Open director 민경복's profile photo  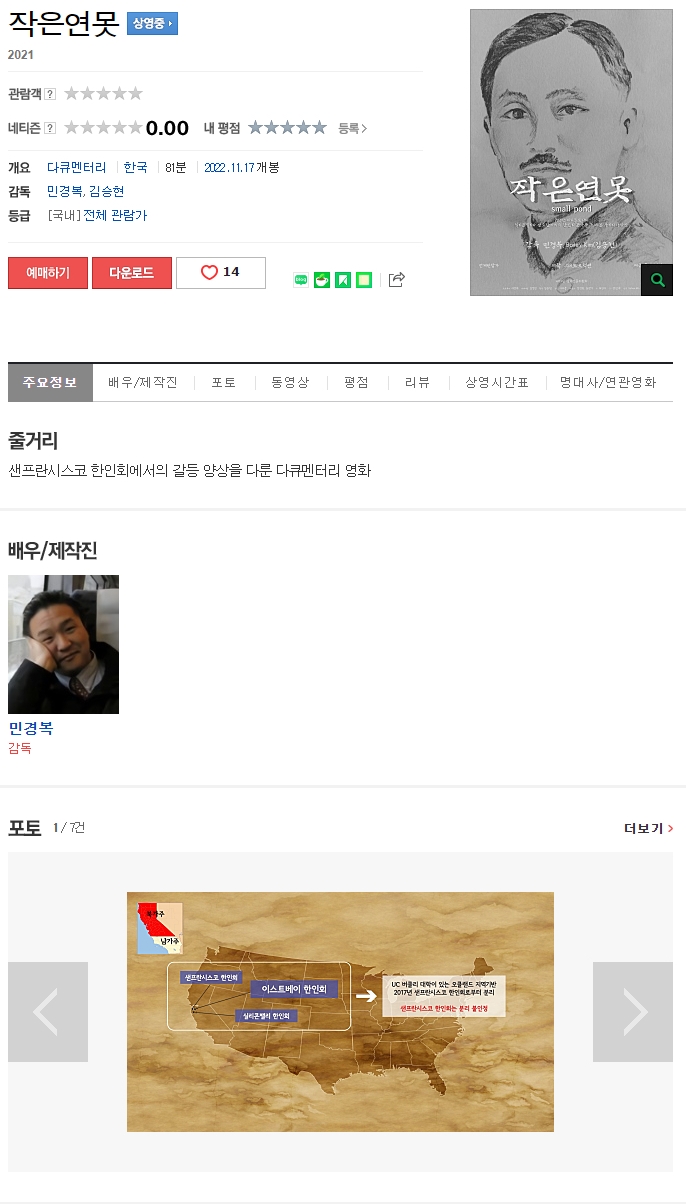point(63,644)
